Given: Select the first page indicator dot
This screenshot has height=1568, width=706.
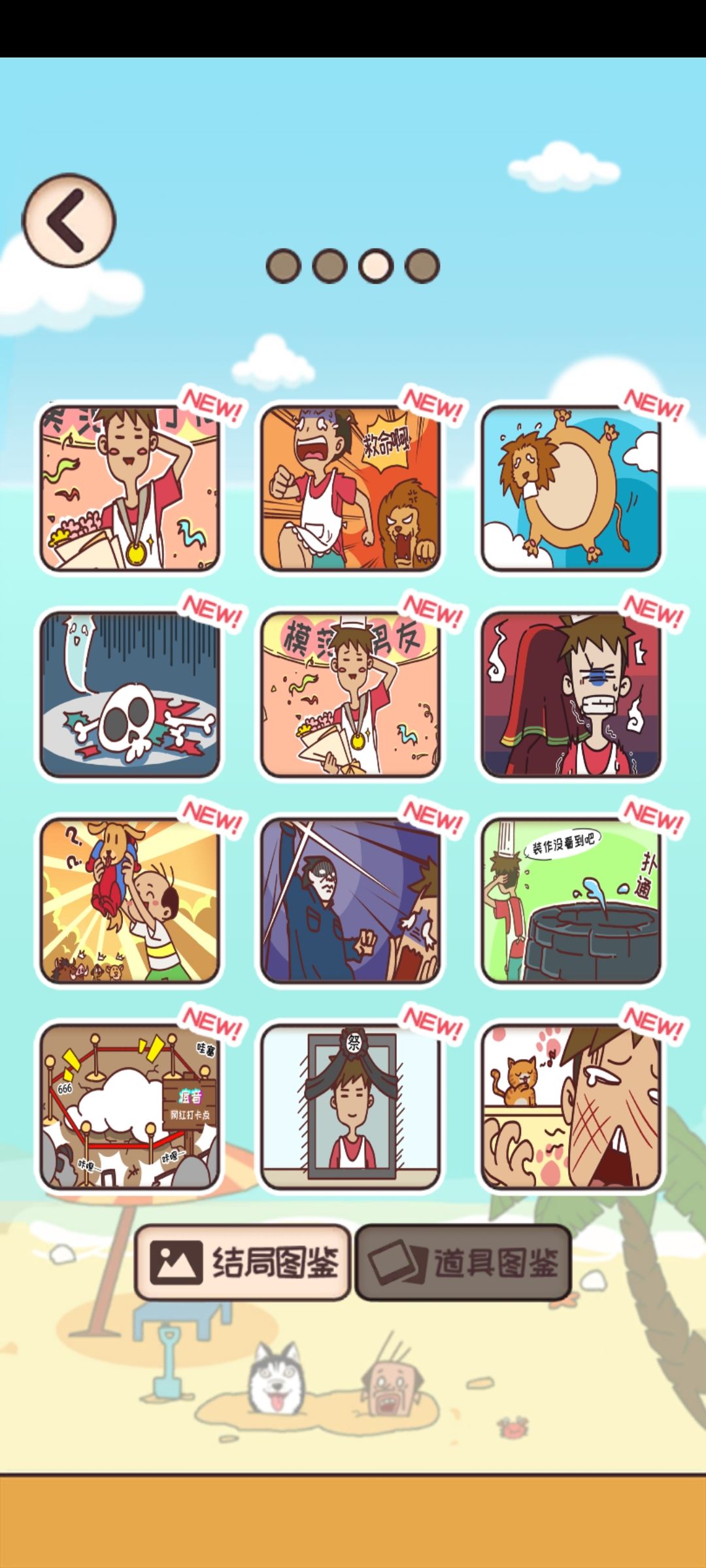Looking at the screenshot, I should point(284,265).
